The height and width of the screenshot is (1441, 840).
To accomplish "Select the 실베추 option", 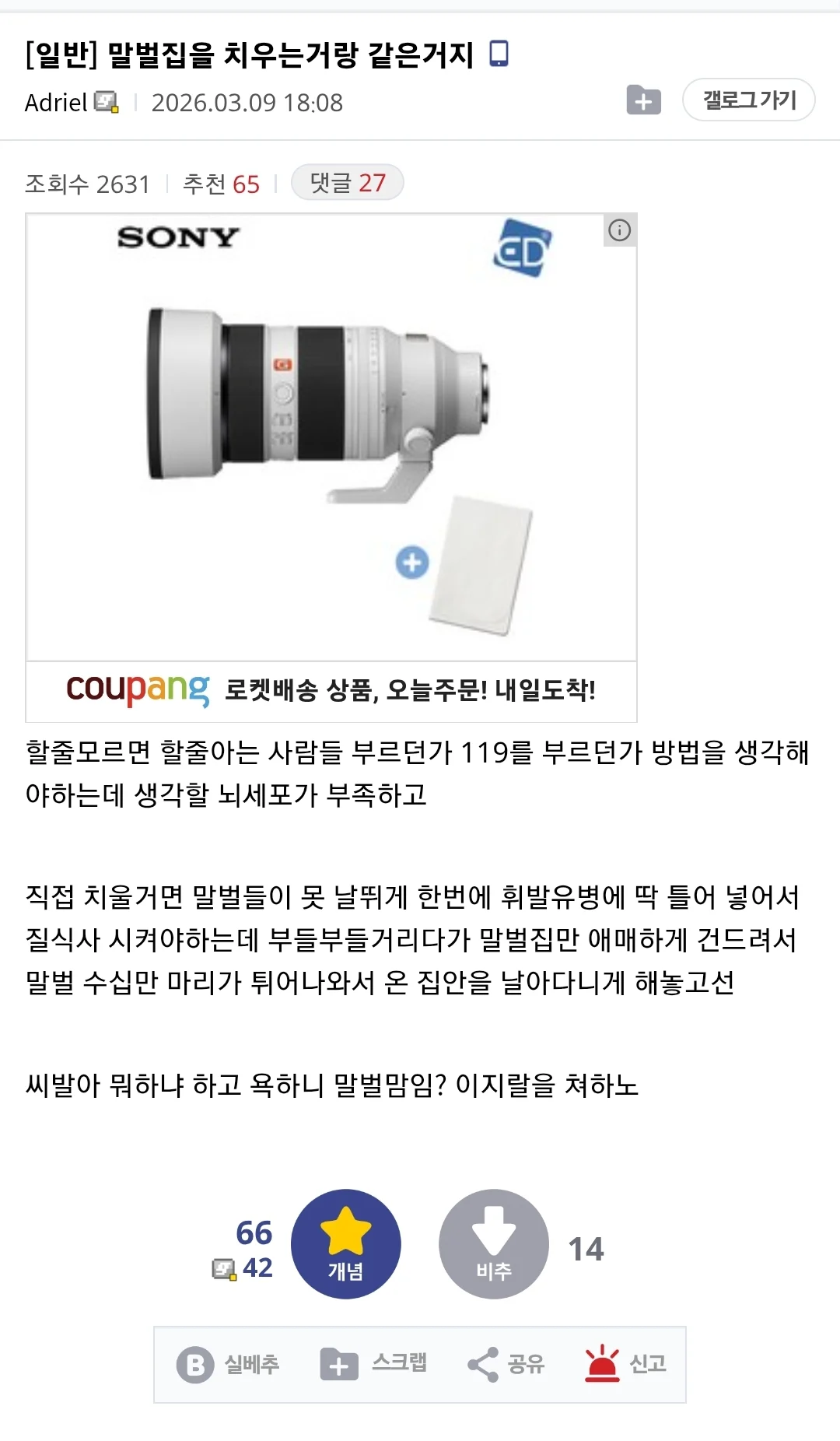I will click(x=228, y=1364).
